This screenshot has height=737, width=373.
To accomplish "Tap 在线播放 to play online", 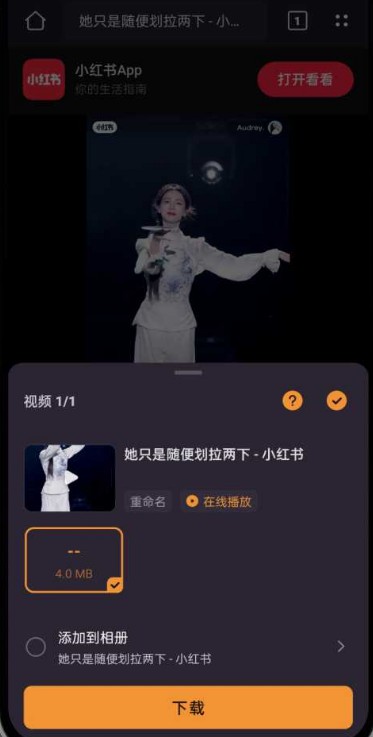I will tap(218, 502).
